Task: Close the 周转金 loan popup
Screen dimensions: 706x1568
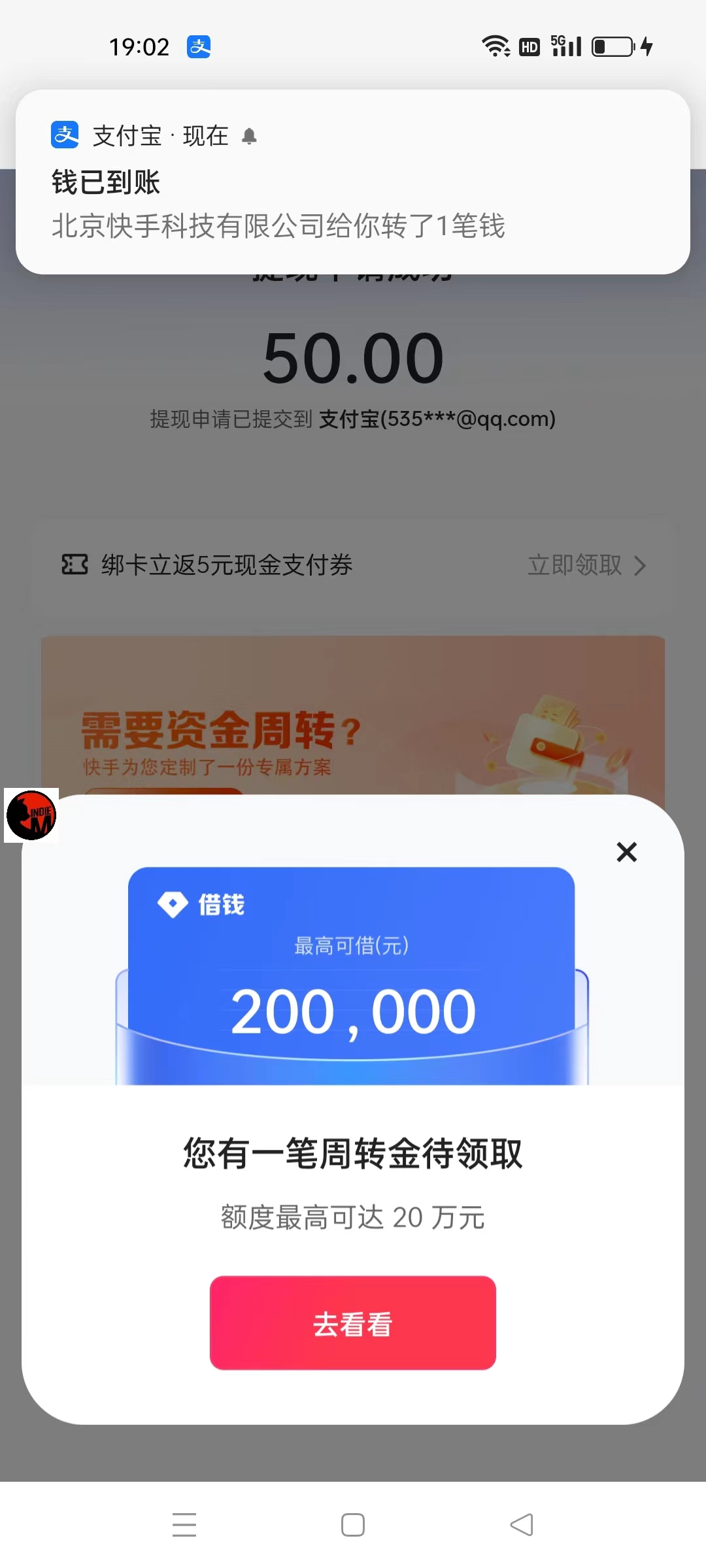Action: point(626,852)
